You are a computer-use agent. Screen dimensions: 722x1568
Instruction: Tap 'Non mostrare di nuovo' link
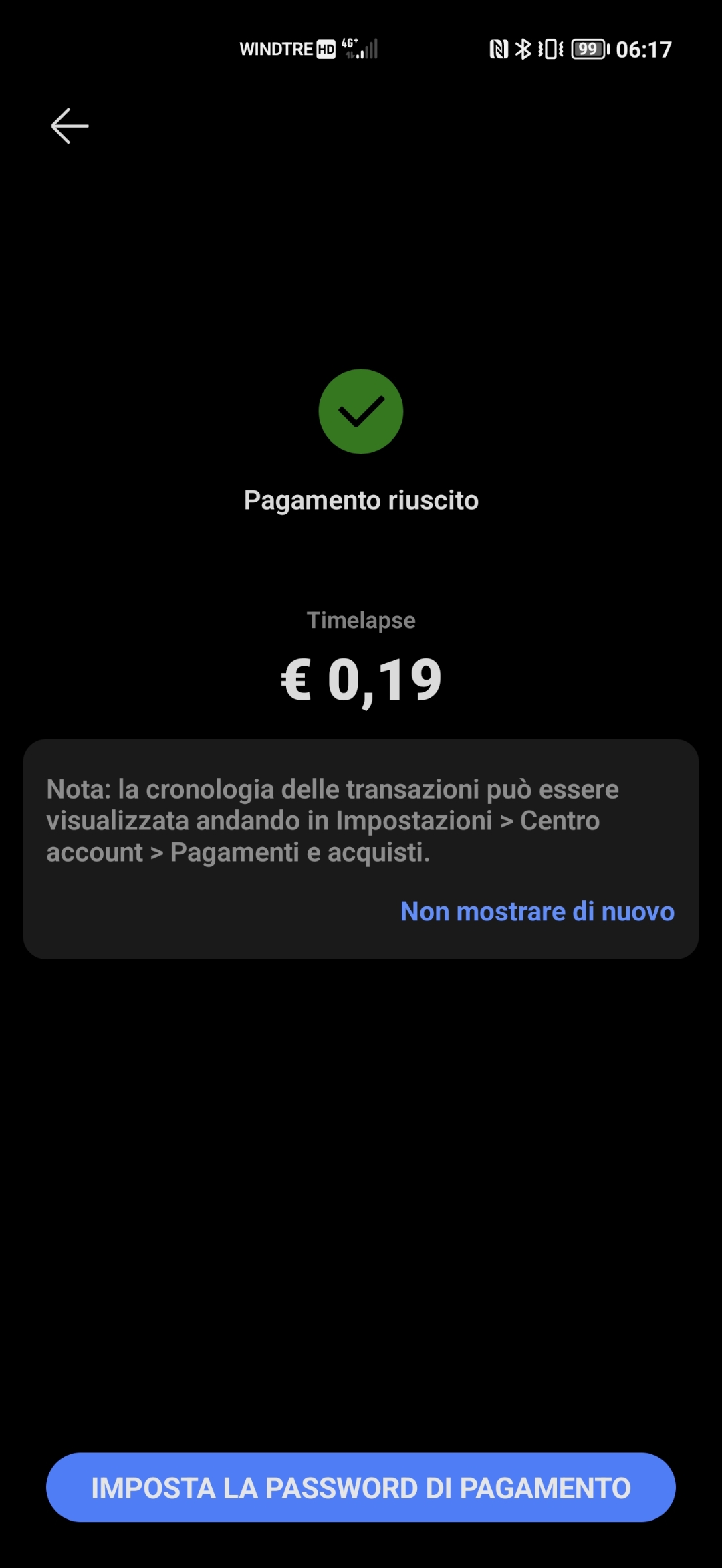click(x=537, y=912)
